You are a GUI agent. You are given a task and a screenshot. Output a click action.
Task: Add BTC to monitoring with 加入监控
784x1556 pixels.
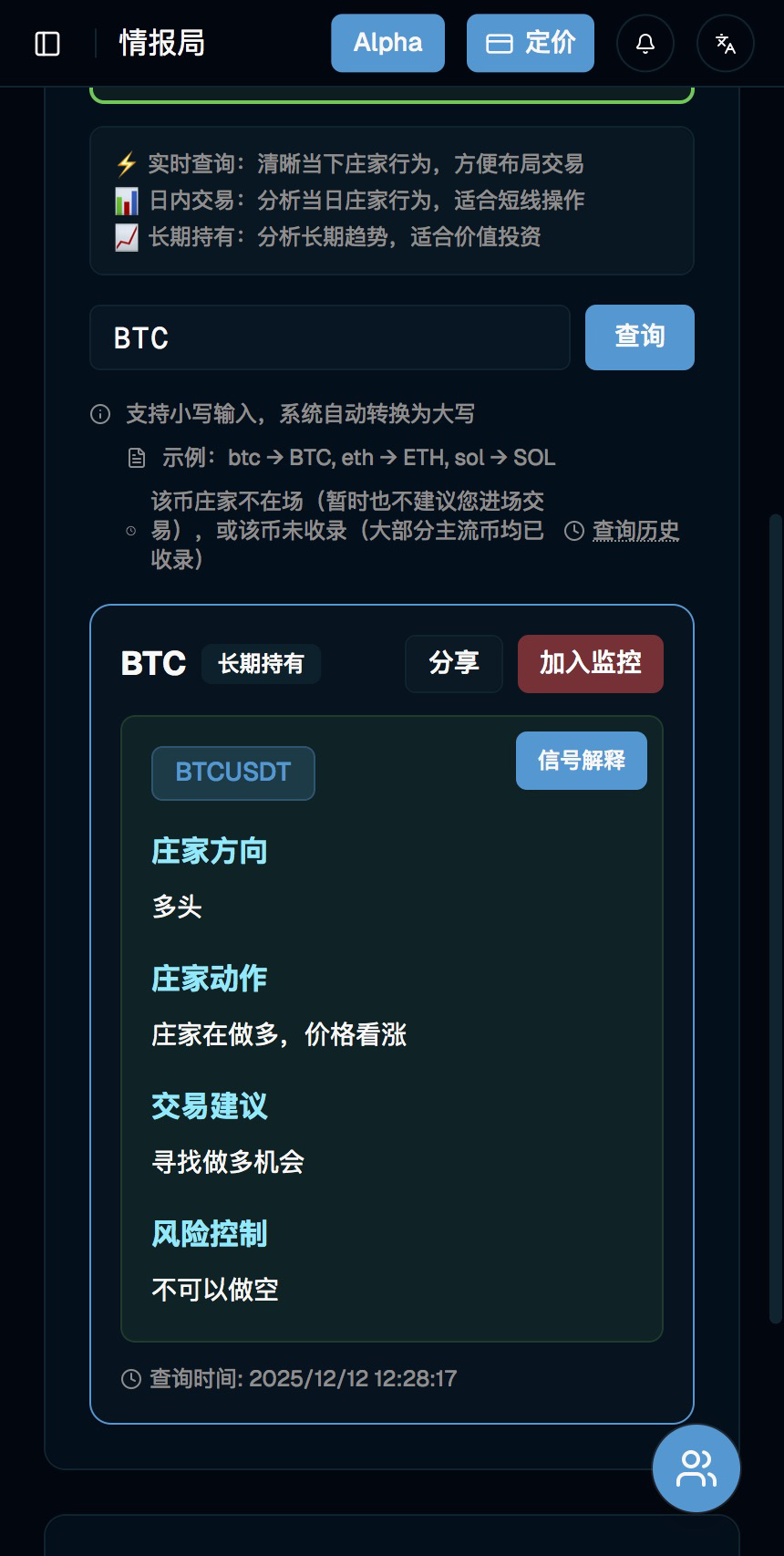tap(590, 663)
